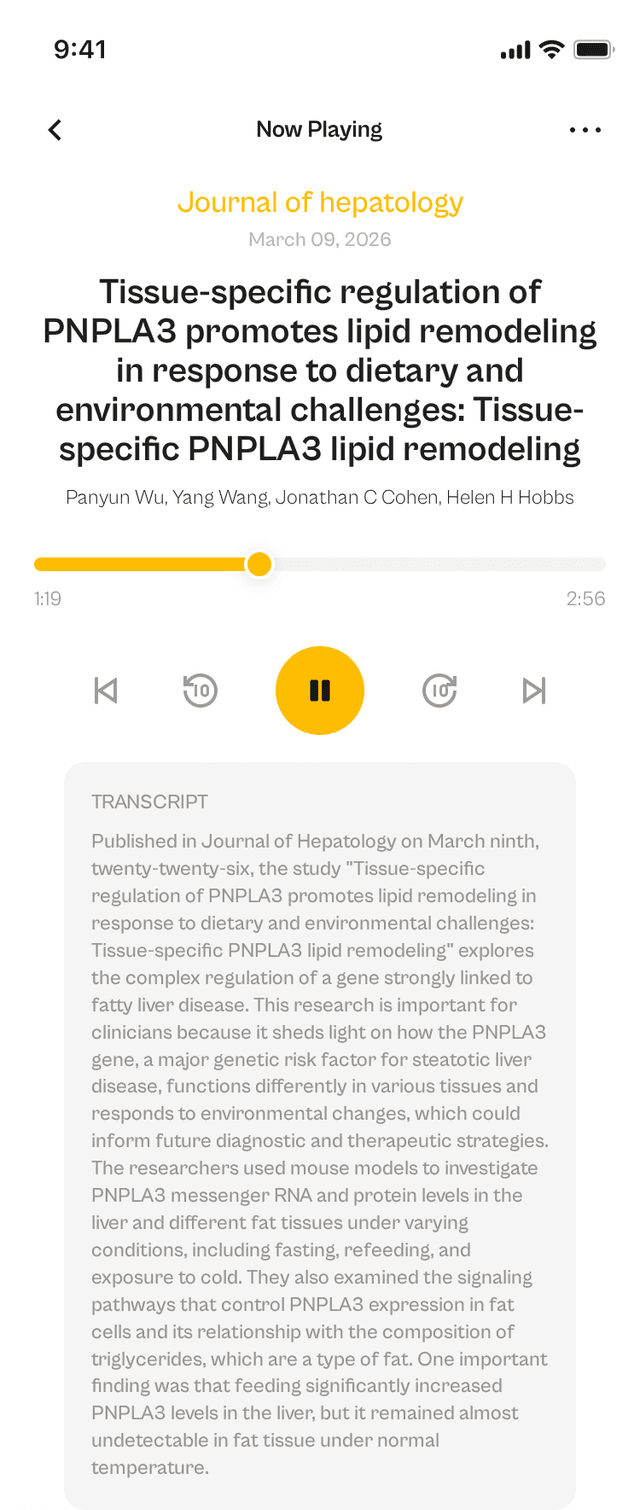Skip to previous track
This screenshot has width=640, height=1510.
(x=106, y=691)
